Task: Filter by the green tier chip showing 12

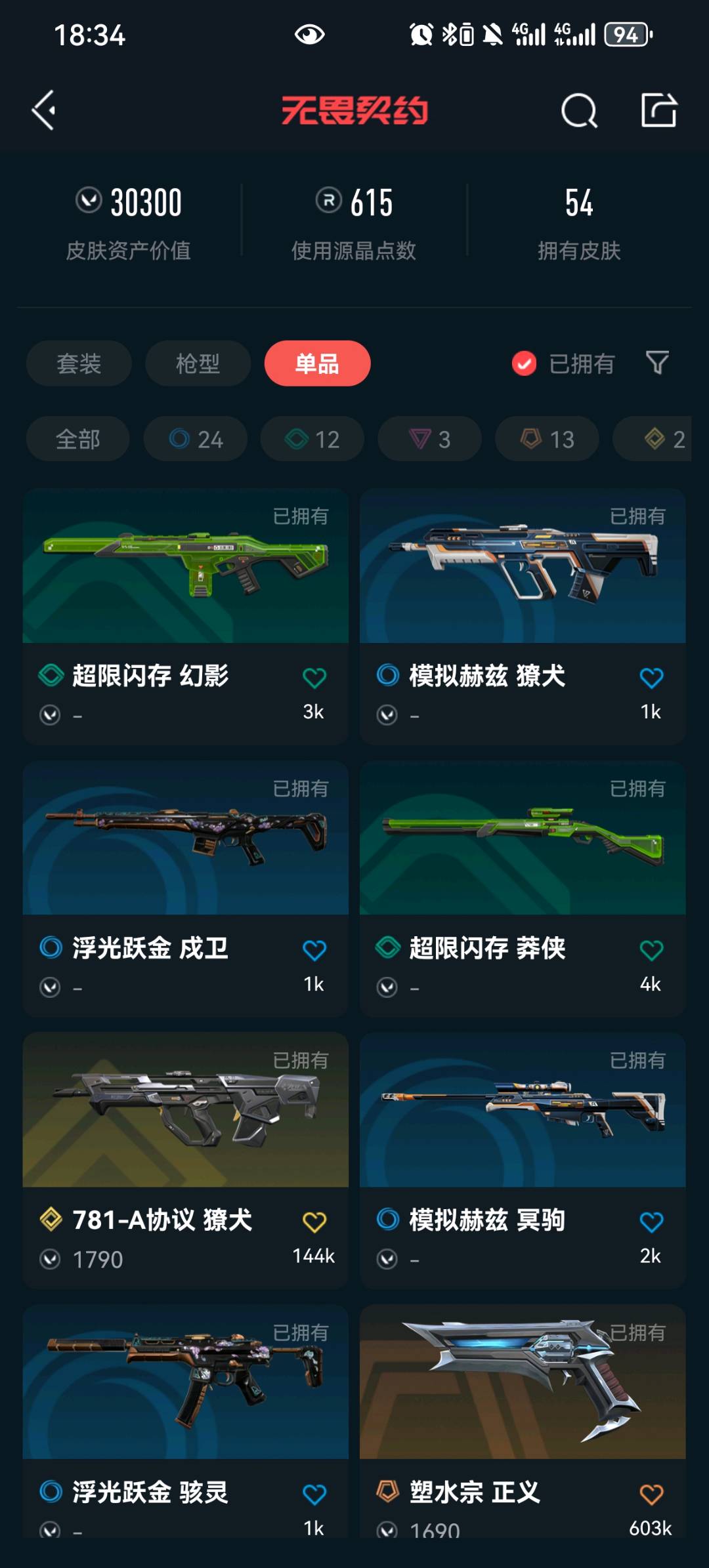Action: (312, 439)
